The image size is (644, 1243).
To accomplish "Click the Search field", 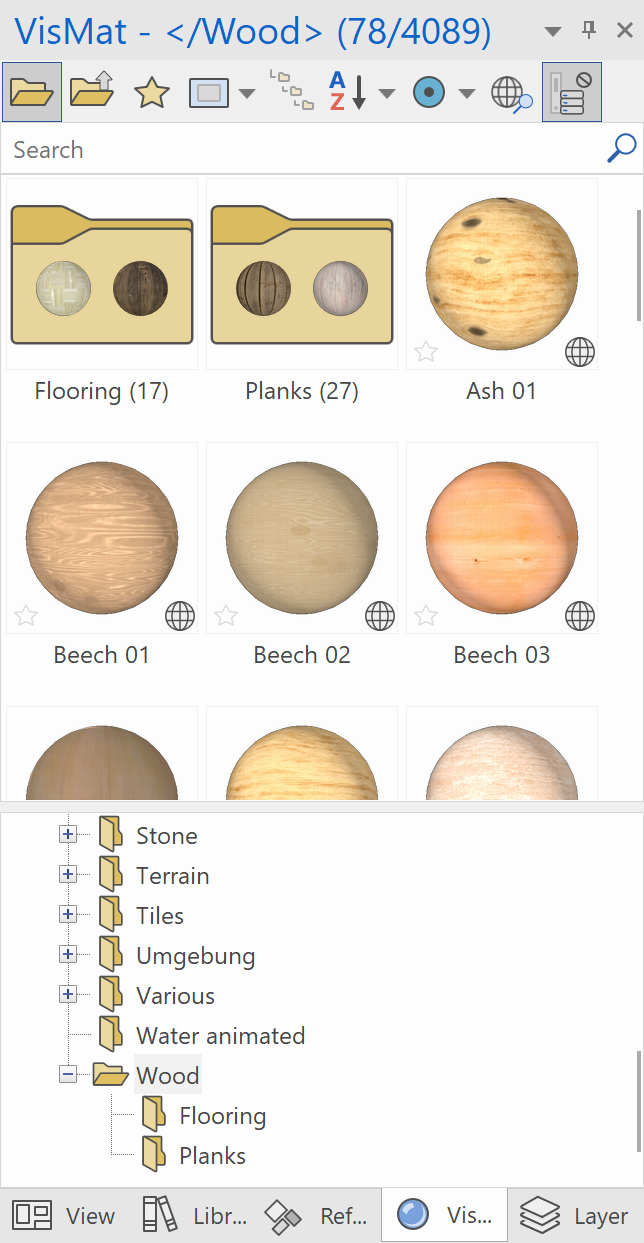I will click(x=300, y=150).
